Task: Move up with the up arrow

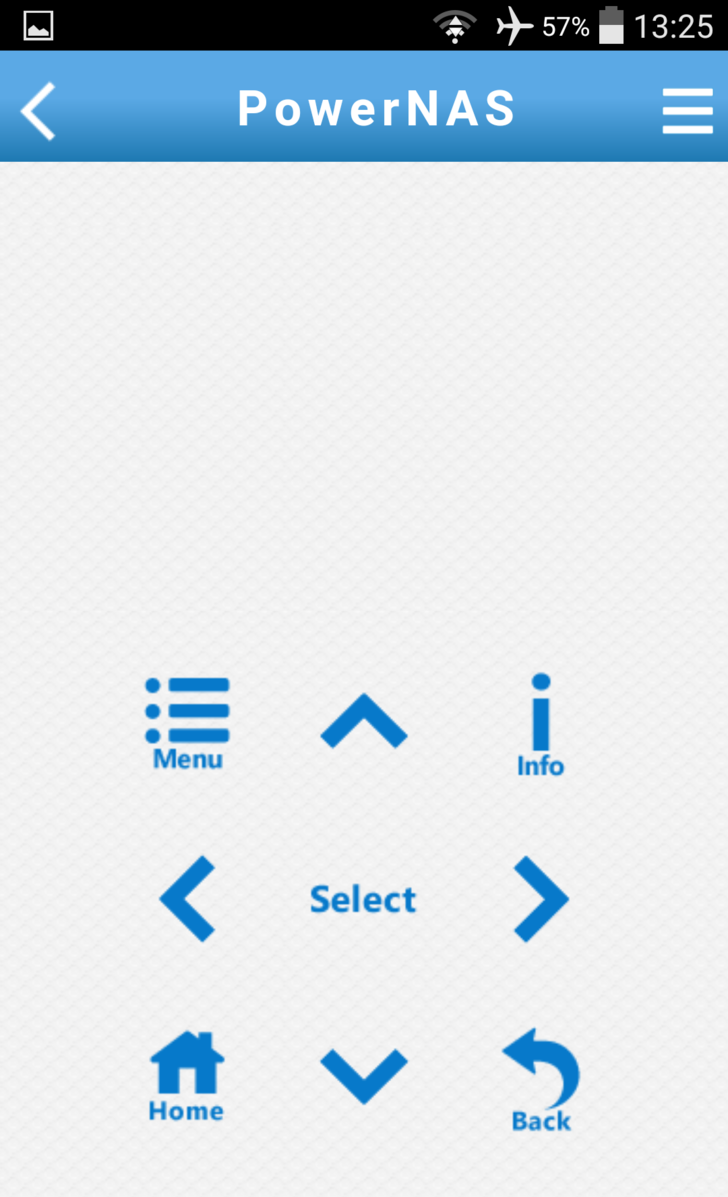Action: (x=364, y=721)
